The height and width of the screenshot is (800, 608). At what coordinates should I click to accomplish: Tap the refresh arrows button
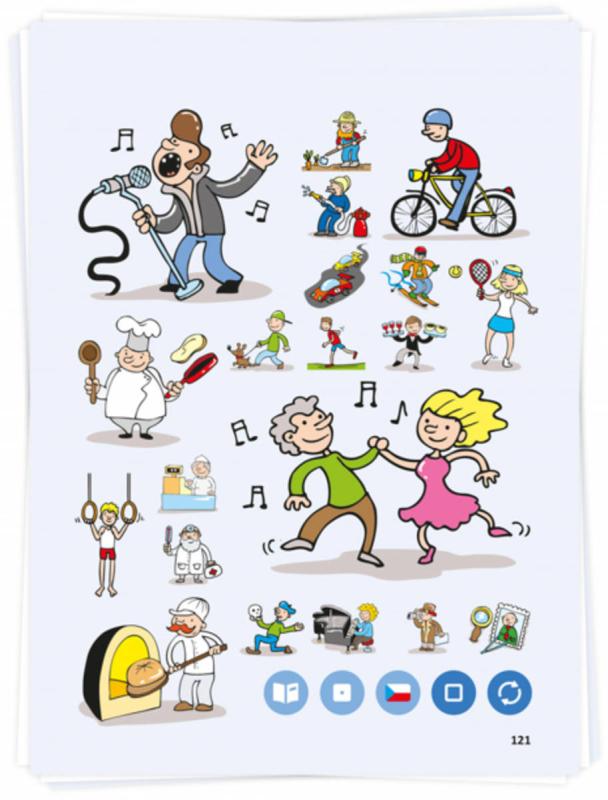click(509, 692)
